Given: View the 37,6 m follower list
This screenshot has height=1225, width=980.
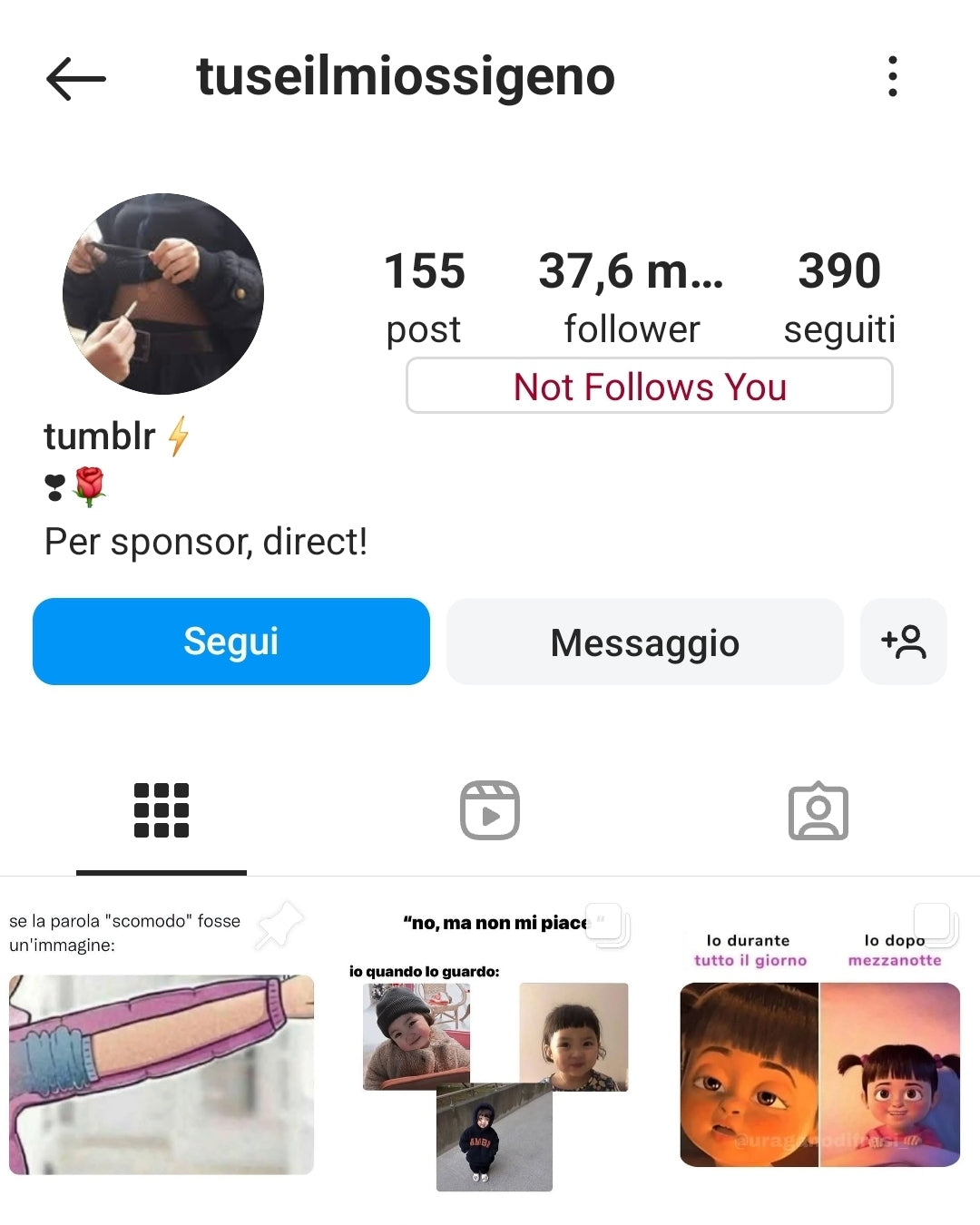Looking at the screenshot, I should [x=632, y=298].
